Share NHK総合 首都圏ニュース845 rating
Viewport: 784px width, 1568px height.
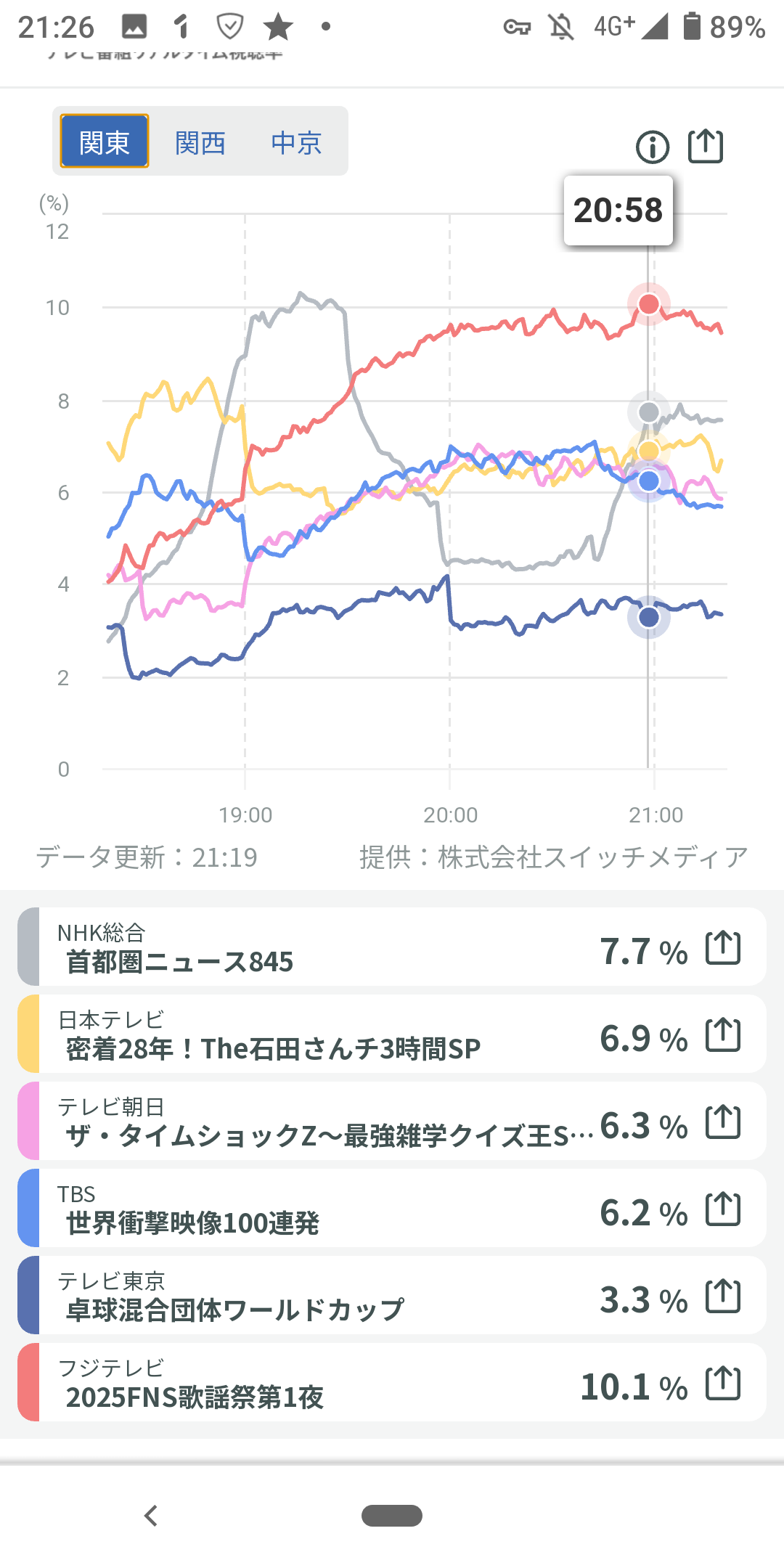[723, 948]
